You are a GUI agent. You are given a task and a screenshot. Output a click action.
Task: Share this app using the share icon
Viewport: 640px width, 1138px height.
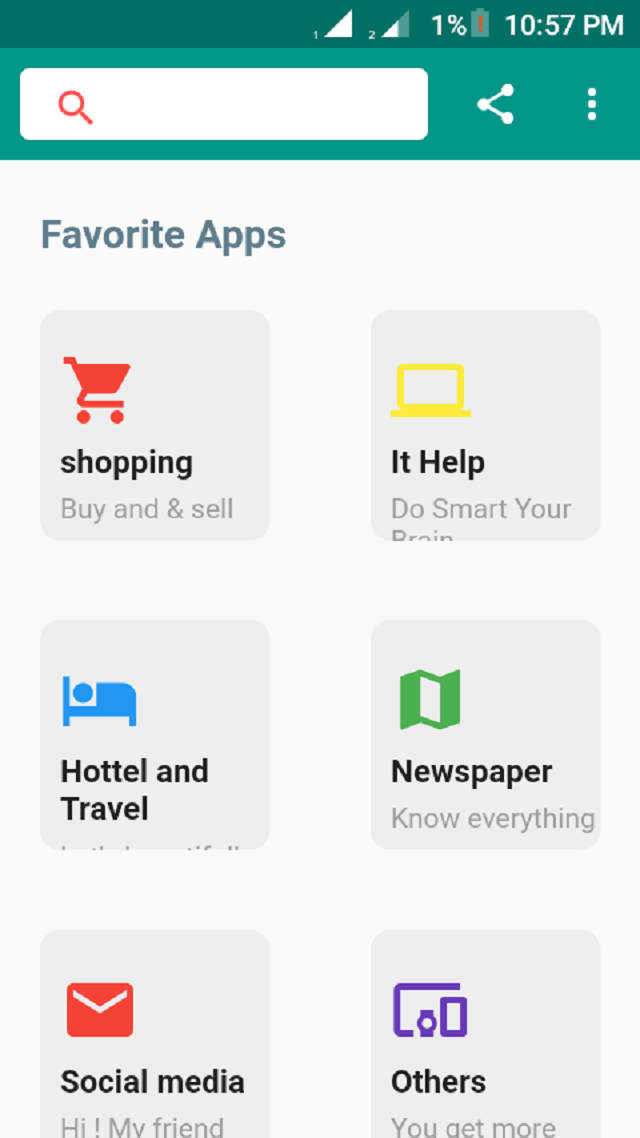(x=495, y=104)
